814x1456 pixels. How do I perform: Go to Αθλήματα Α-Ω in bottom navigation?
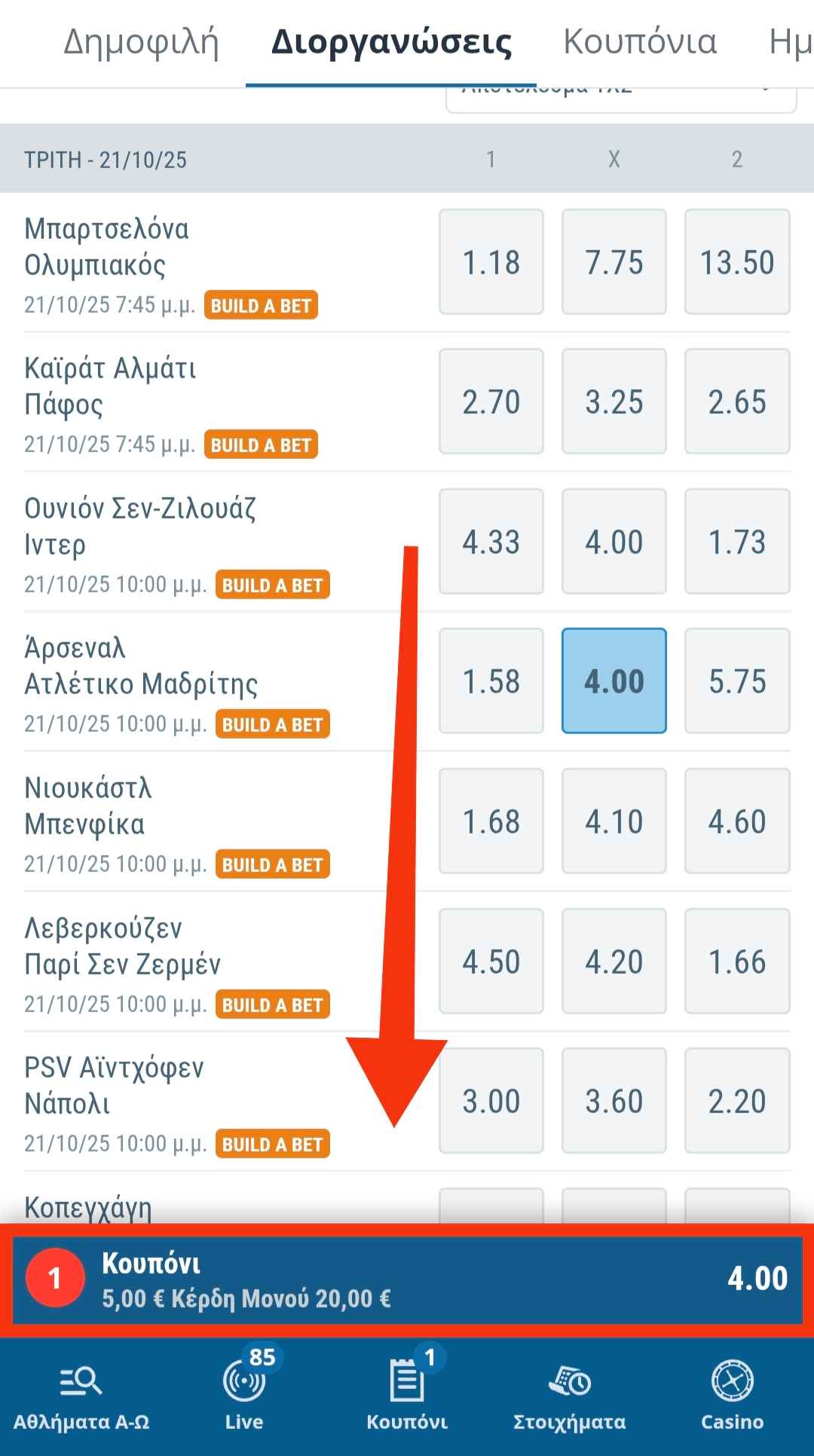tap(81, 1397)
